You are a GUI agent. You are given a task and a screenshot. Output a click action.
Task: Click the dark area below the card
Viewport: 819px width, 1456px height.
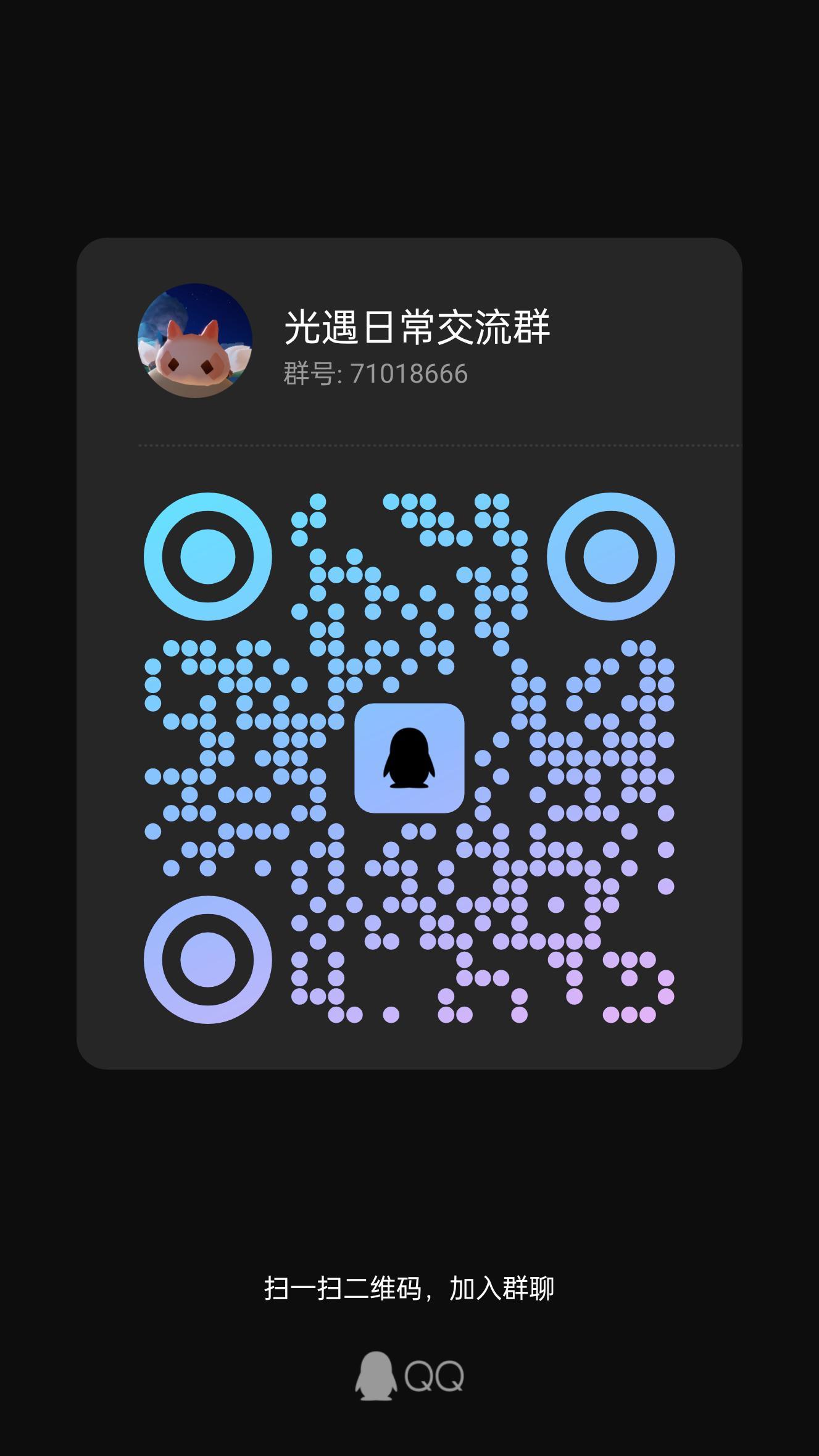tap(409, 1173)
